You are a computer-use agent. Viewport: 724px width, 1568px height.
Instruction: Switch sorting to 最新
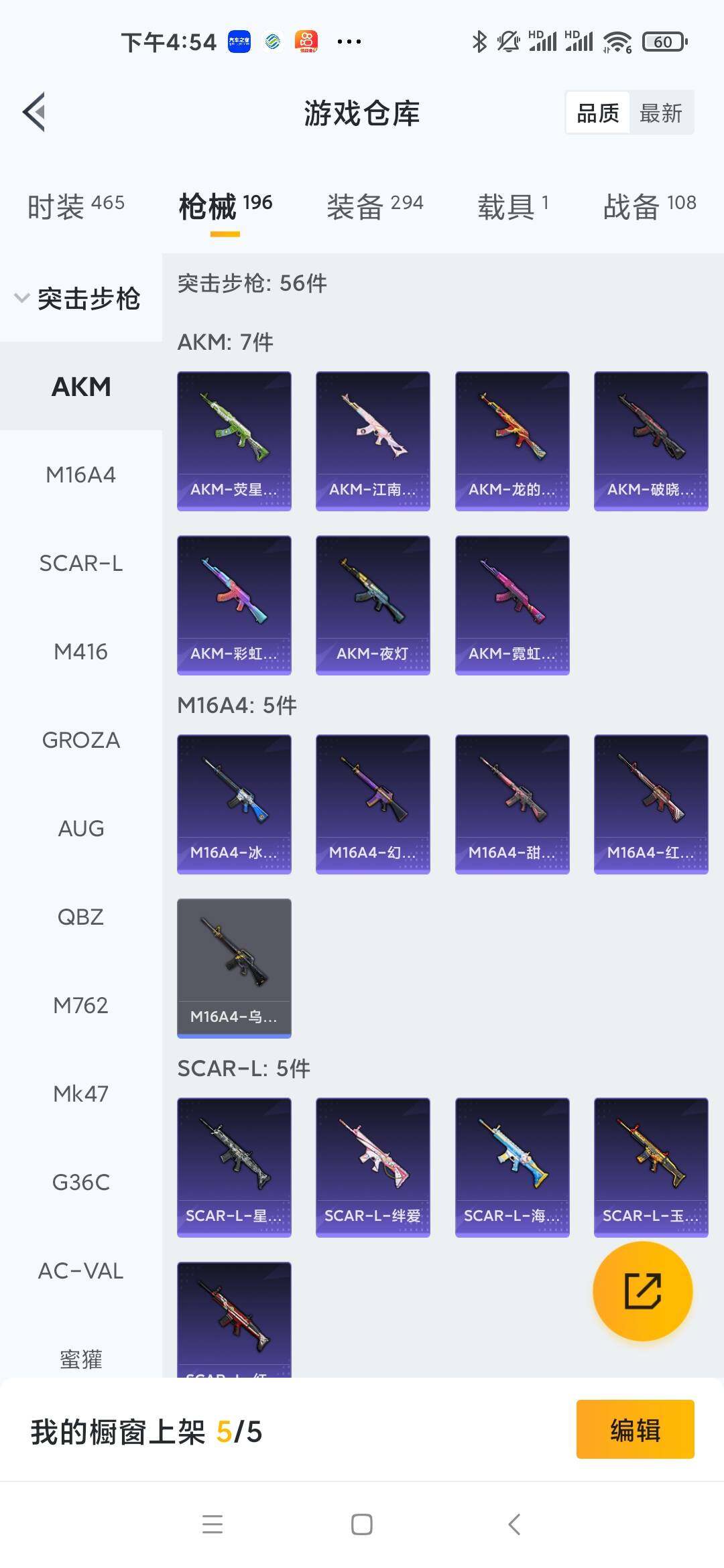[x=660, y=113]
